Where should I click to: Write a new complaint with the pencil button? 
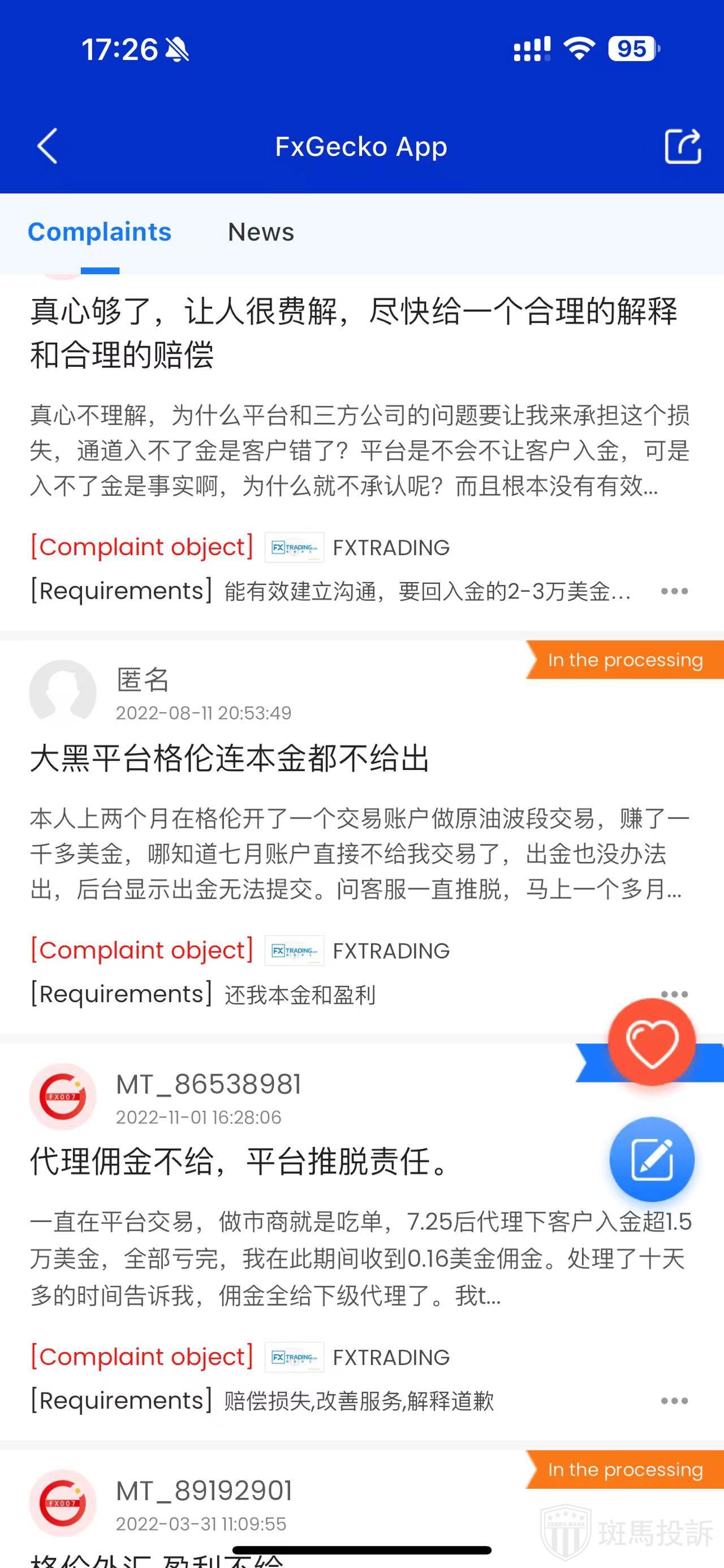pyautogui.click(x=652, y=1159)
